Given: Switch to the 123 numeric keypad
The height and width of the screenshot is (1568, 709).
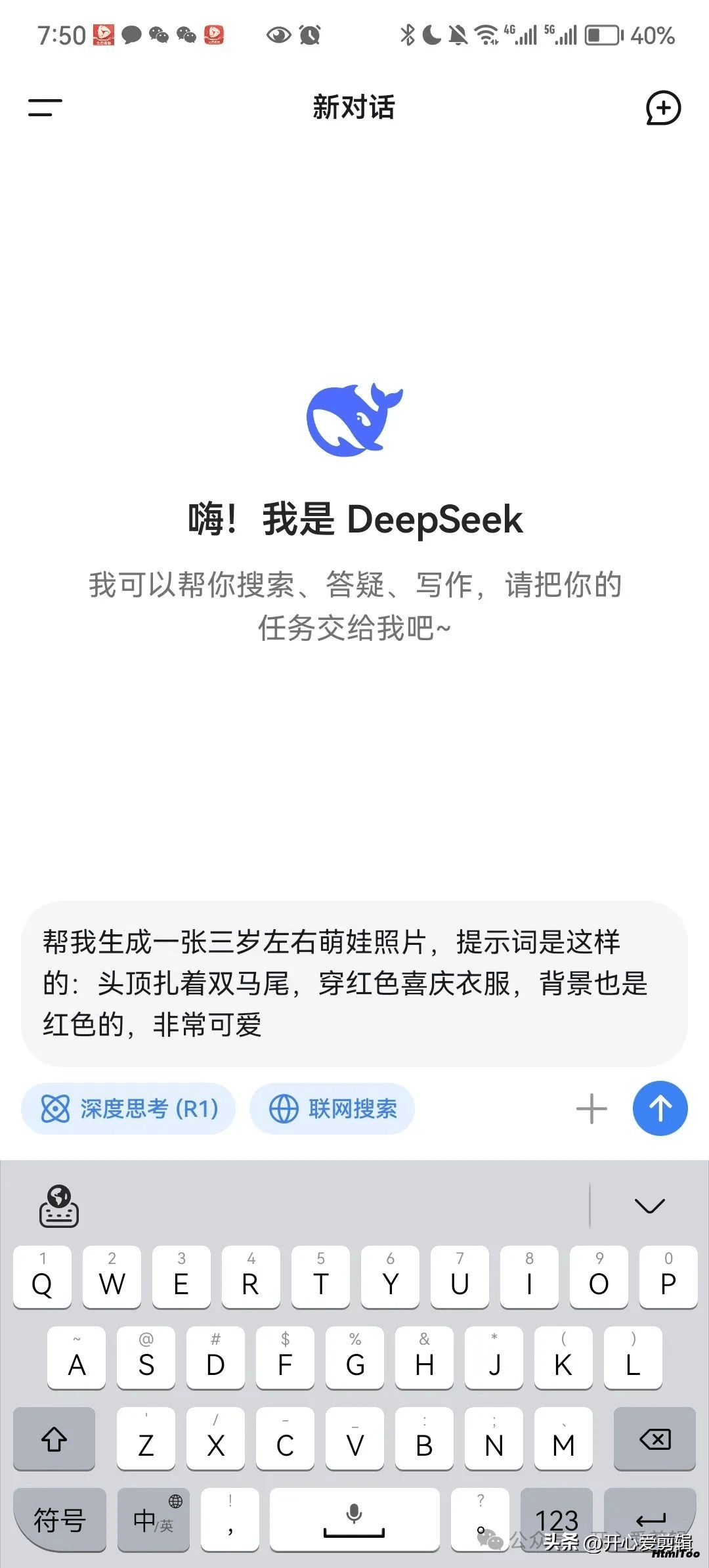Looking at the screenshot, I should tap(557, 1519).
